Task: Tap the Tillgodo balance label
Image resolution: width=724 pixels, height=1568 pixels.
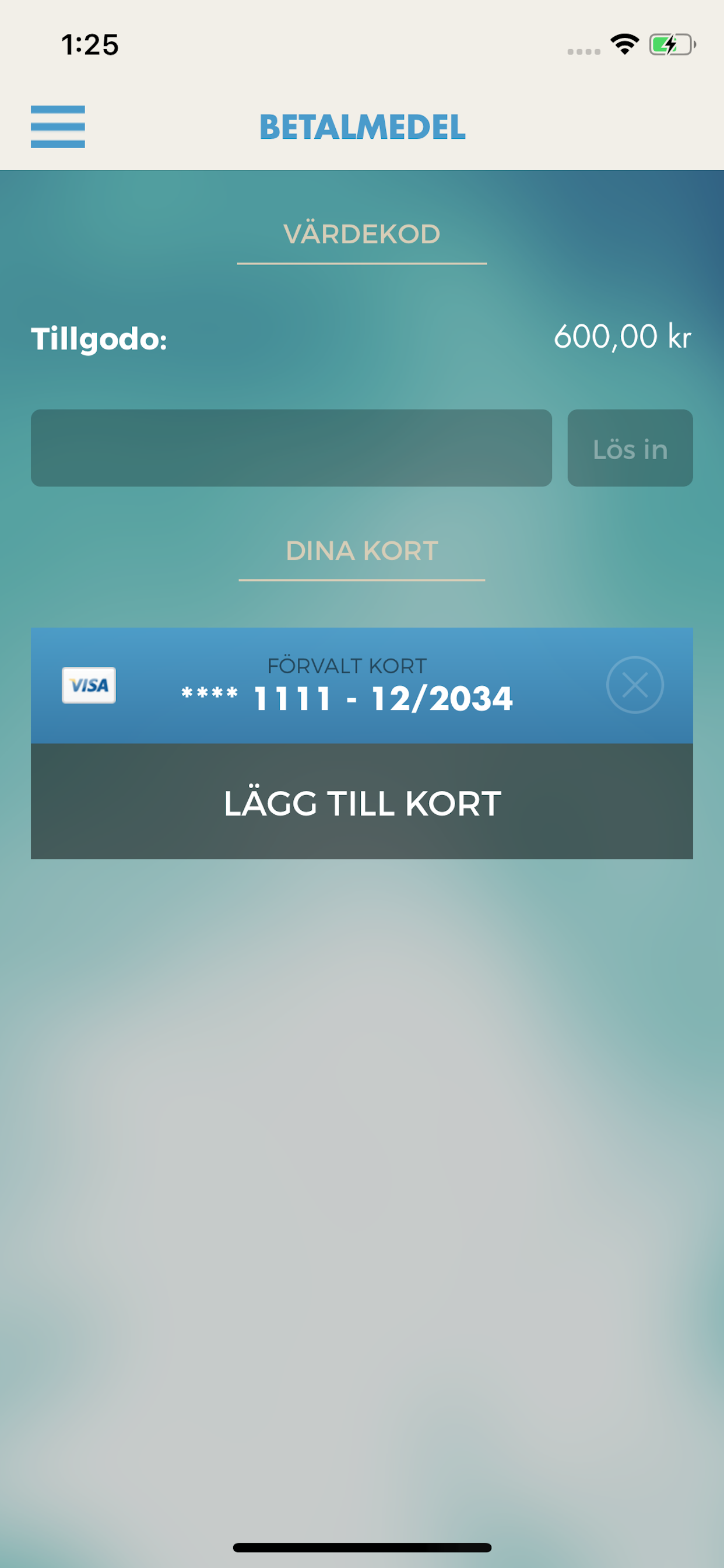Action: tap(99, 339)
